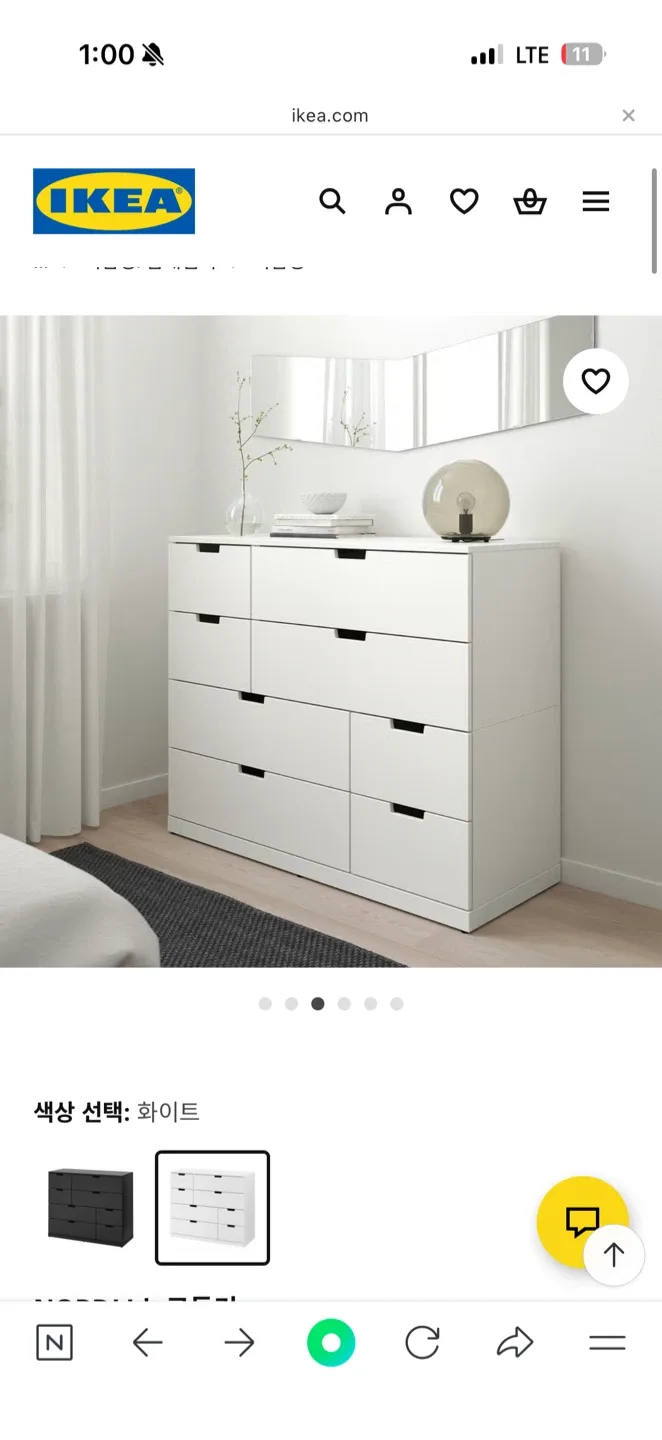
Task: Tap the IKEA logo to go home
Action: [114, 201]
